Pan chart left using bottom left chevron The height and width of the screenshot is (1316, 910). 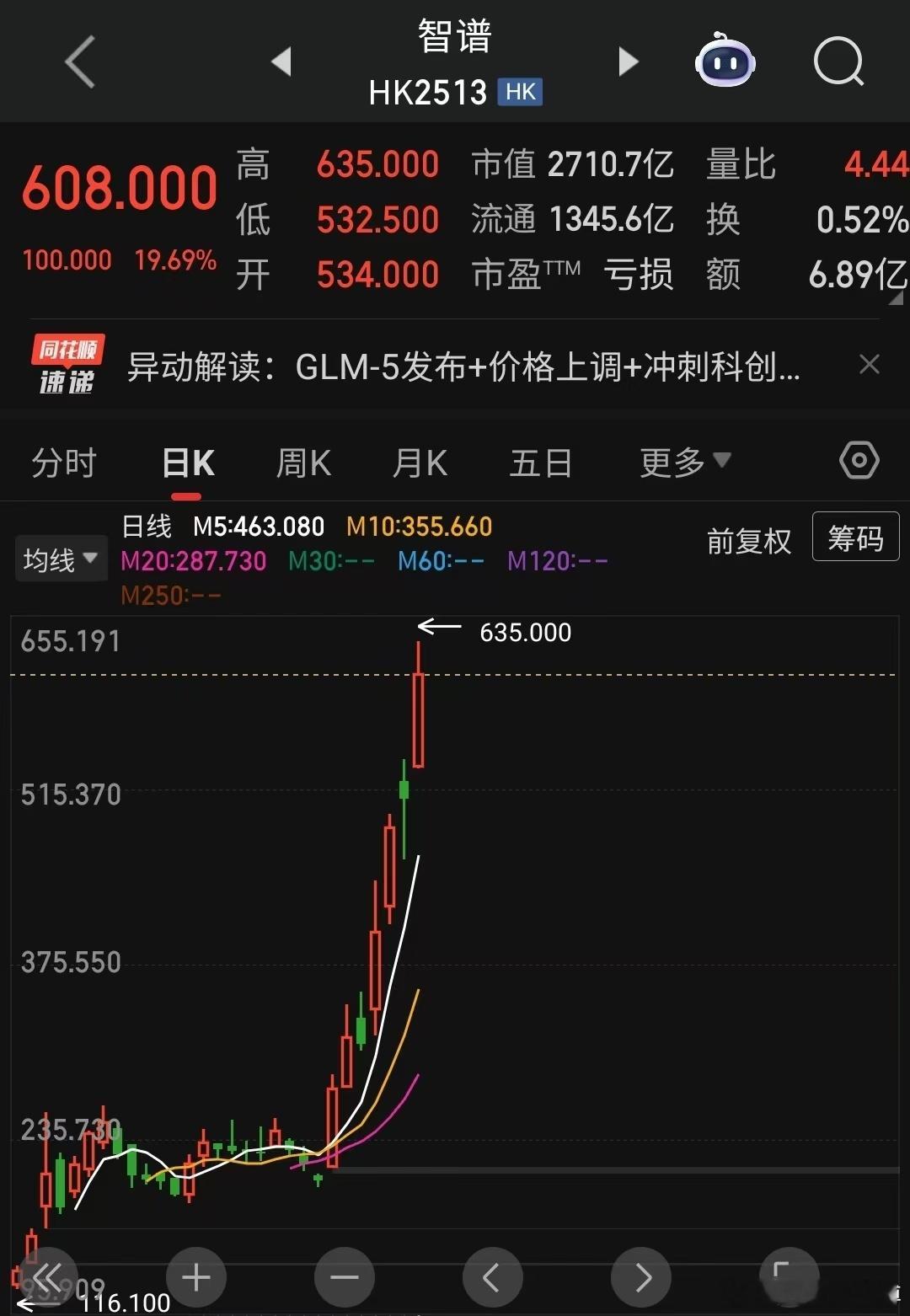pos(493,1276)
